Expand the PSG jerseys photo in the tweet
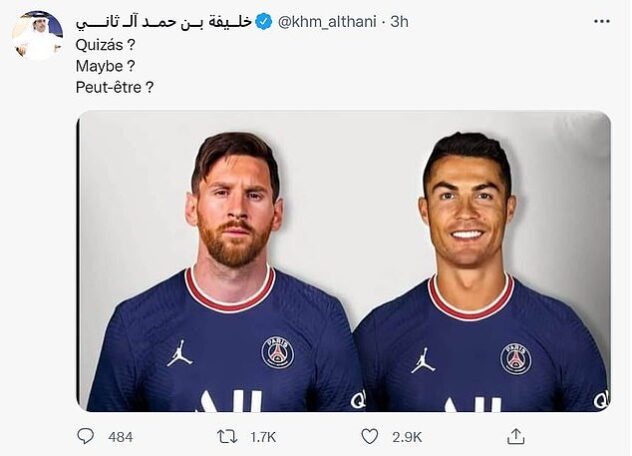This screenshot has height=456, width=632. point(343,261)
